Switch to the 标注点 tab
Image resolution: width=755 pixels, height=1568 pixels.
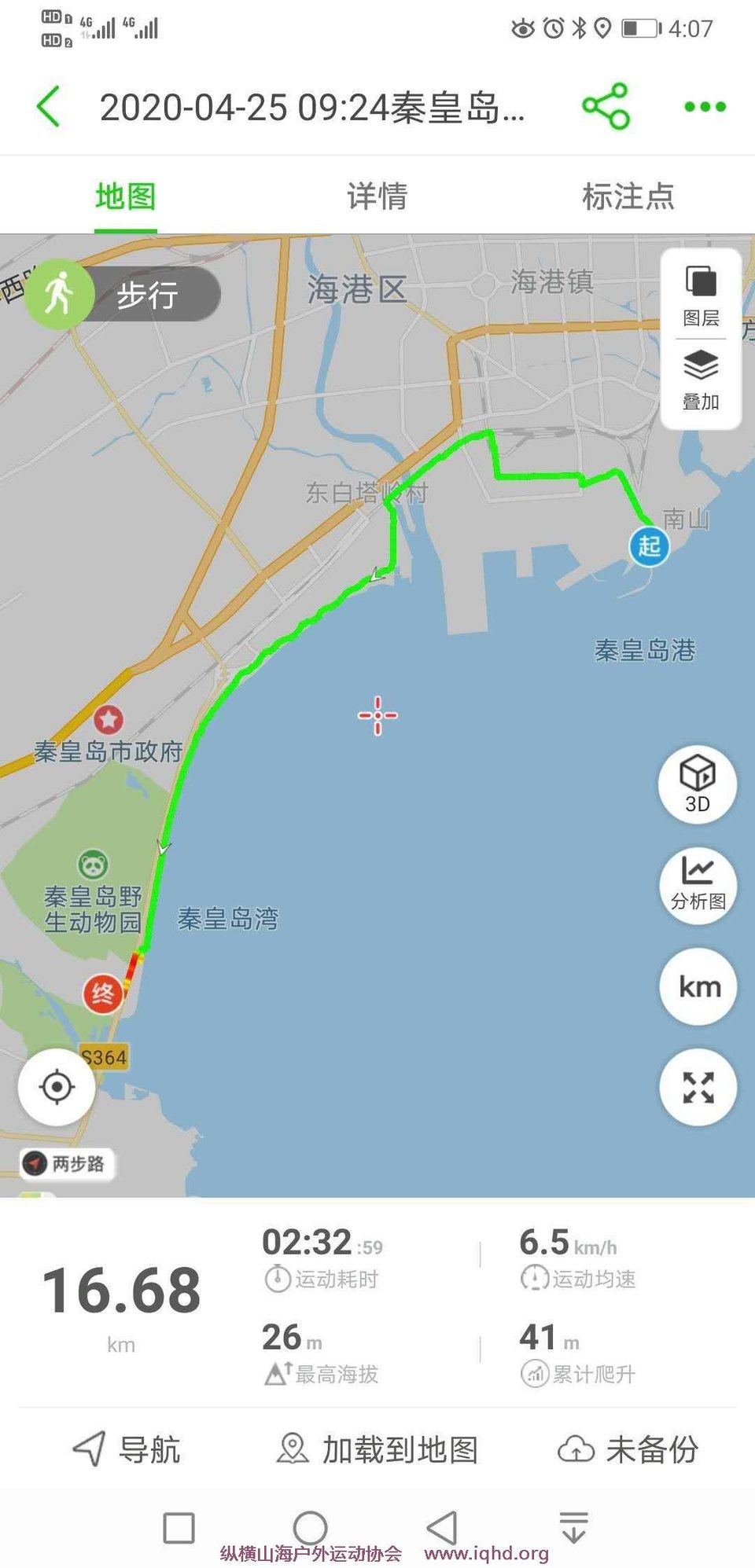tap(628, 196)
